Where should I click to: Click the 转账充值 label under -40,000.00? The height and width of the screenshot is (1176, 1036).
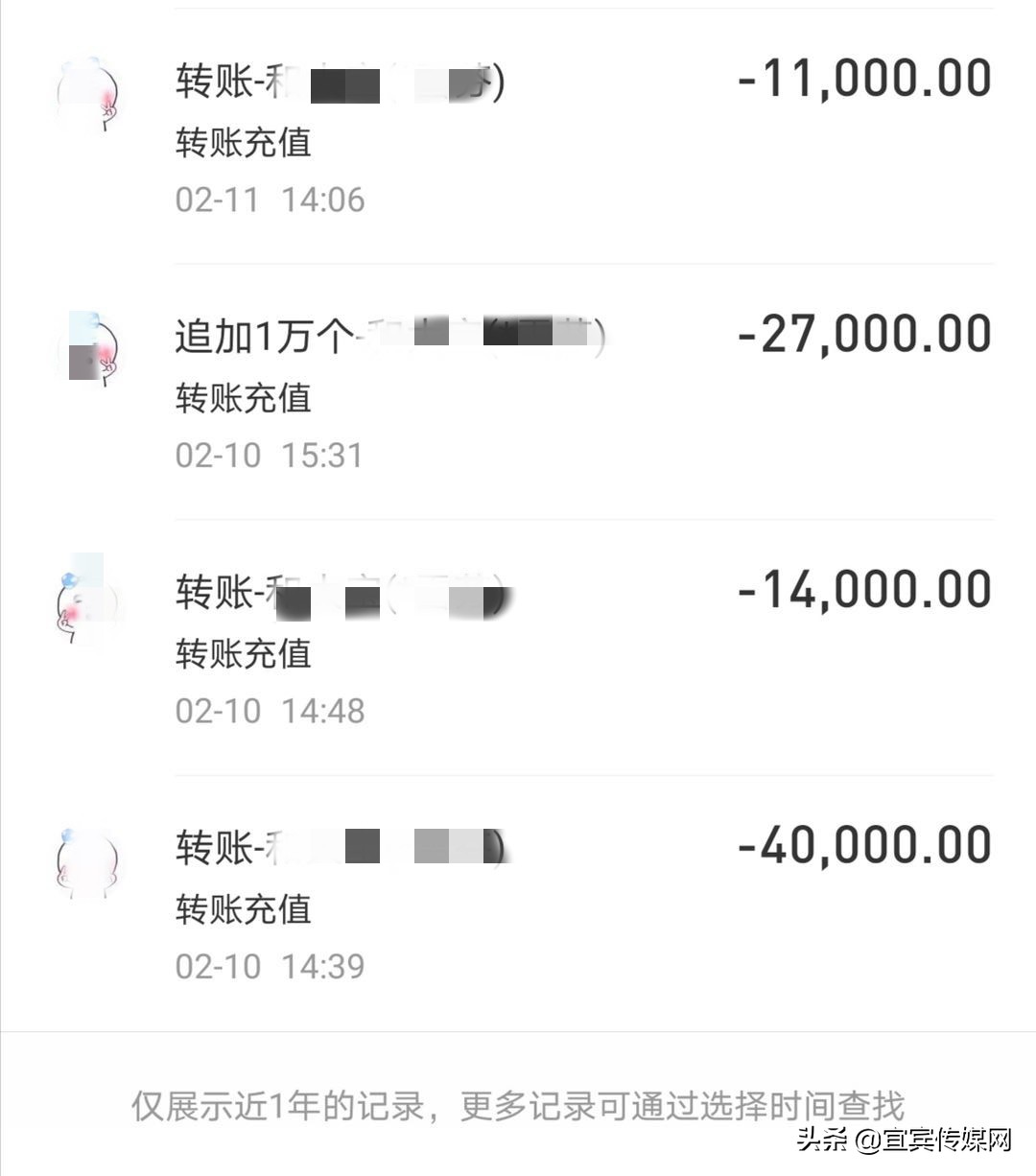(x=242, y=909)
